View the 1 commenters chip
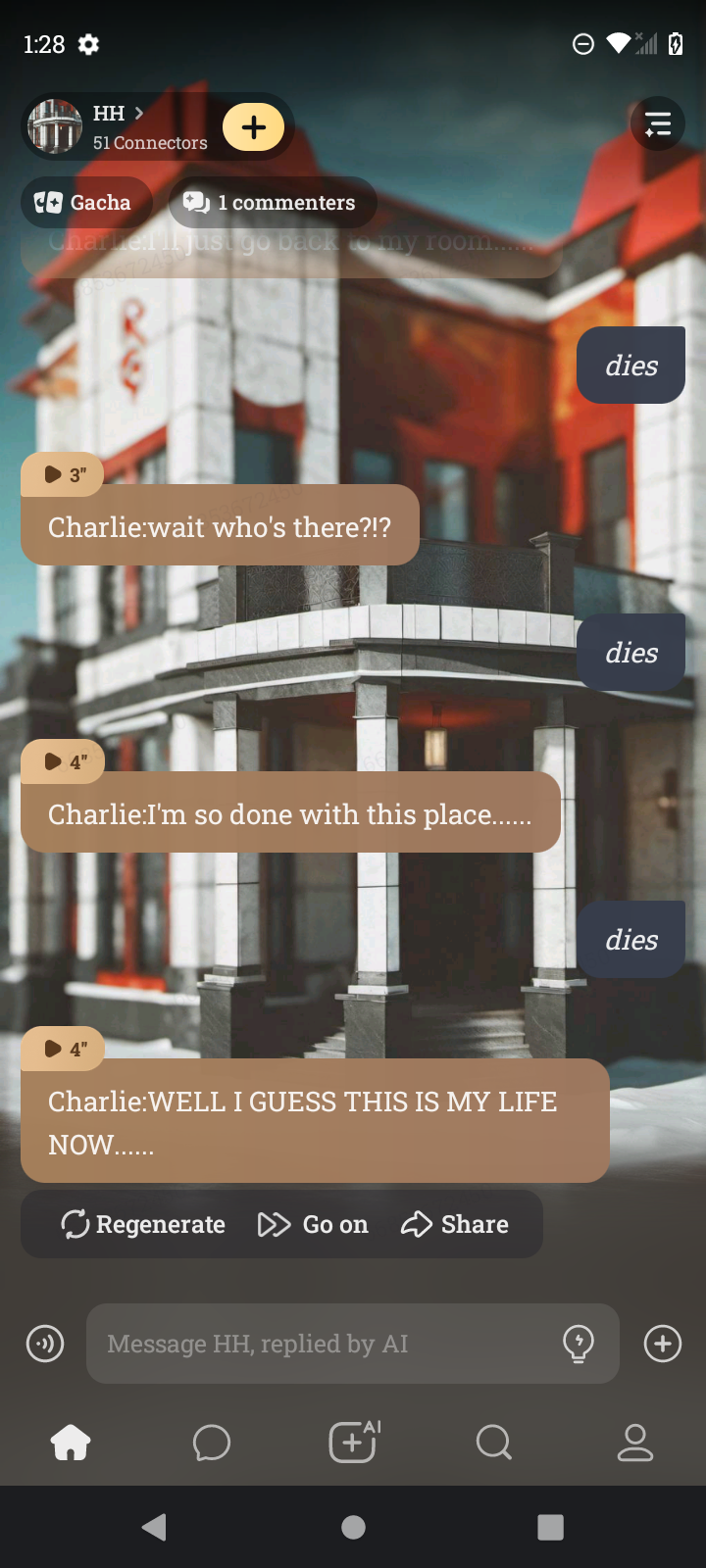Screen dimensions: 706x1568 [272, 203]
